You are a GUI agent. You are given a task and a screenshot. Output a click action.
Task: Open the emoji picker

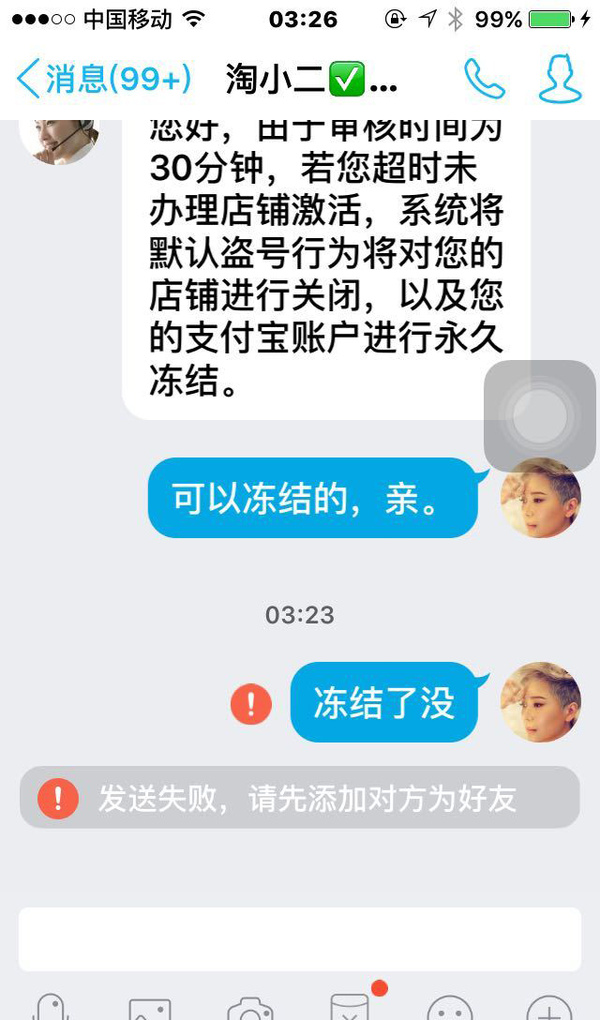pyautogui.click(x=450, y=1006)
